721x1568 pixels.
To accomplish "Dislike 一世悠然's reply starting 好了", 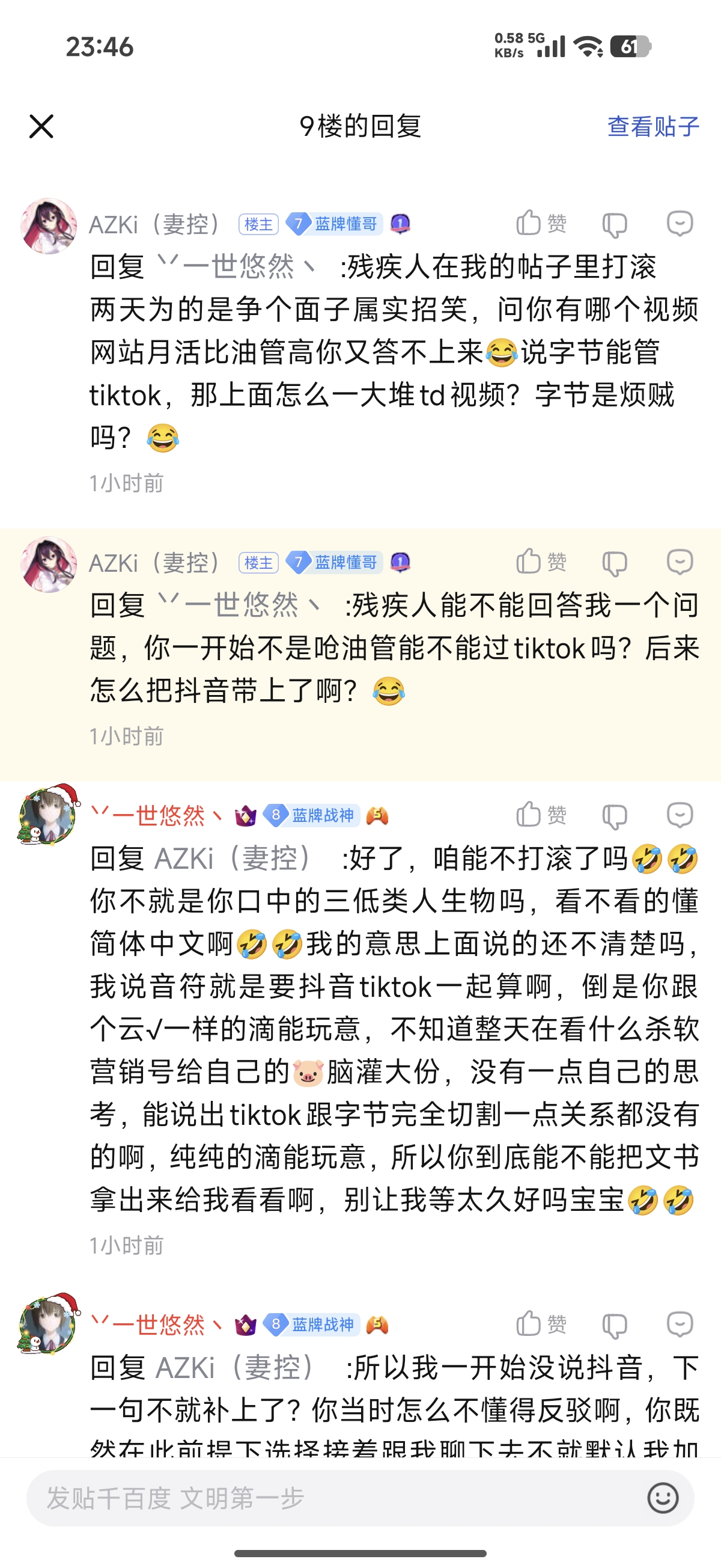I will [x=615, y=816].
